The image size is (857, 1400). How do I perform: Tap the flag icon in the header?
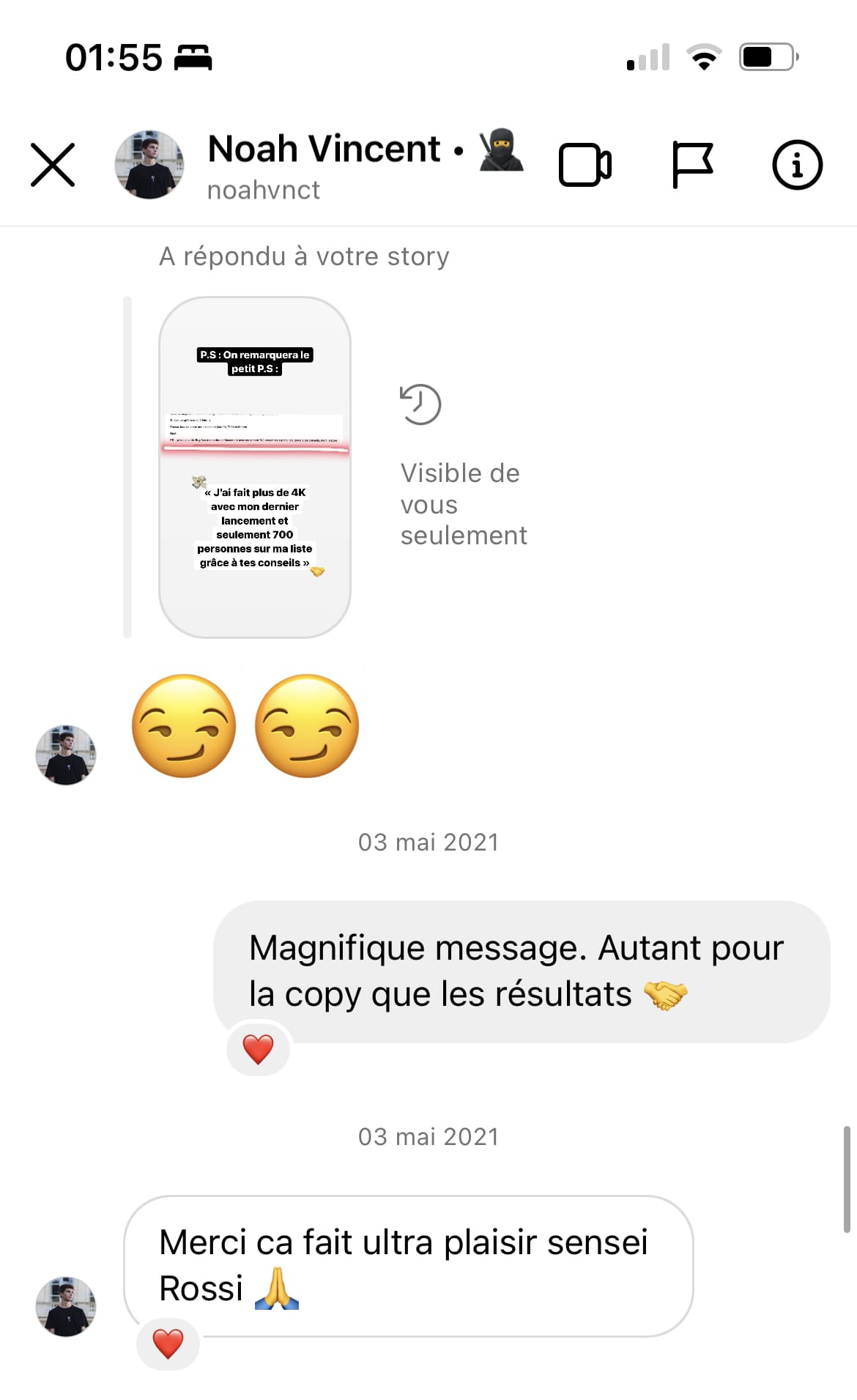pos(691,165)
